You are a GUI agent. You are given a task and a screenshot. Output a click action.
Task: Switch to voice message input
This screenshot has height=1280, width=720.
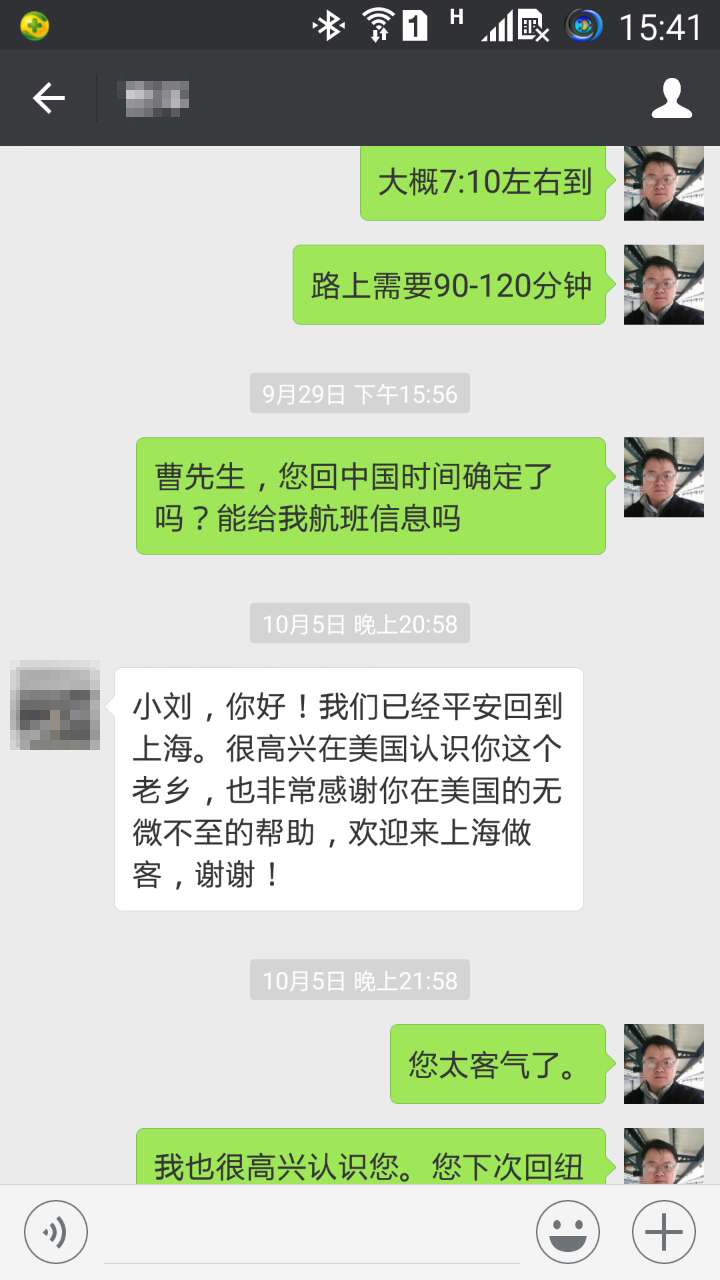click(x=56, y=1232)
